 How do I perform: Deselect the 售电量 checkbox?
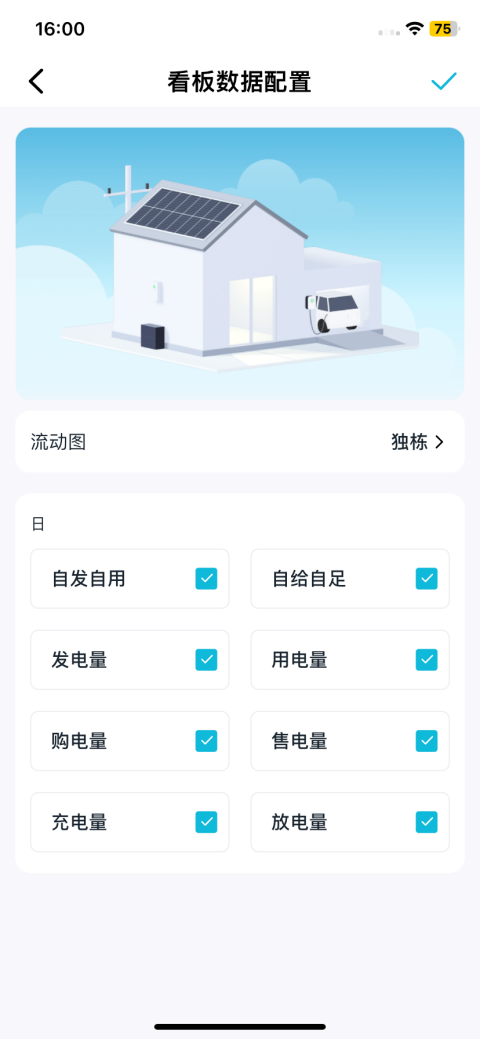[426, 741]
